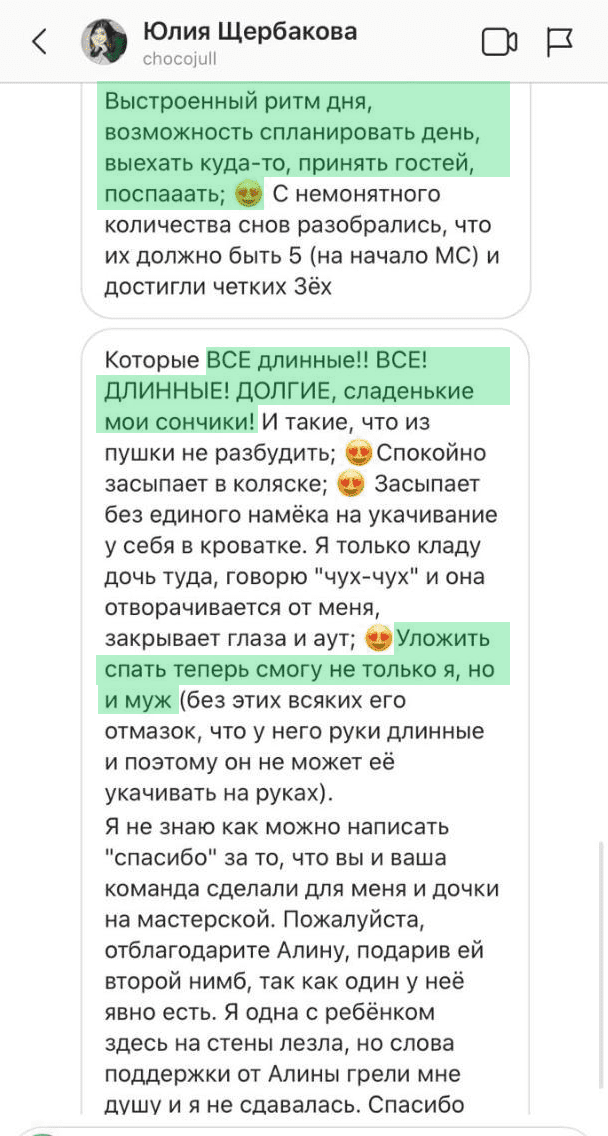Screen dimensions: 608x1136
Task: Open chocojull conversation details from the name
Action: pos(249,32)
